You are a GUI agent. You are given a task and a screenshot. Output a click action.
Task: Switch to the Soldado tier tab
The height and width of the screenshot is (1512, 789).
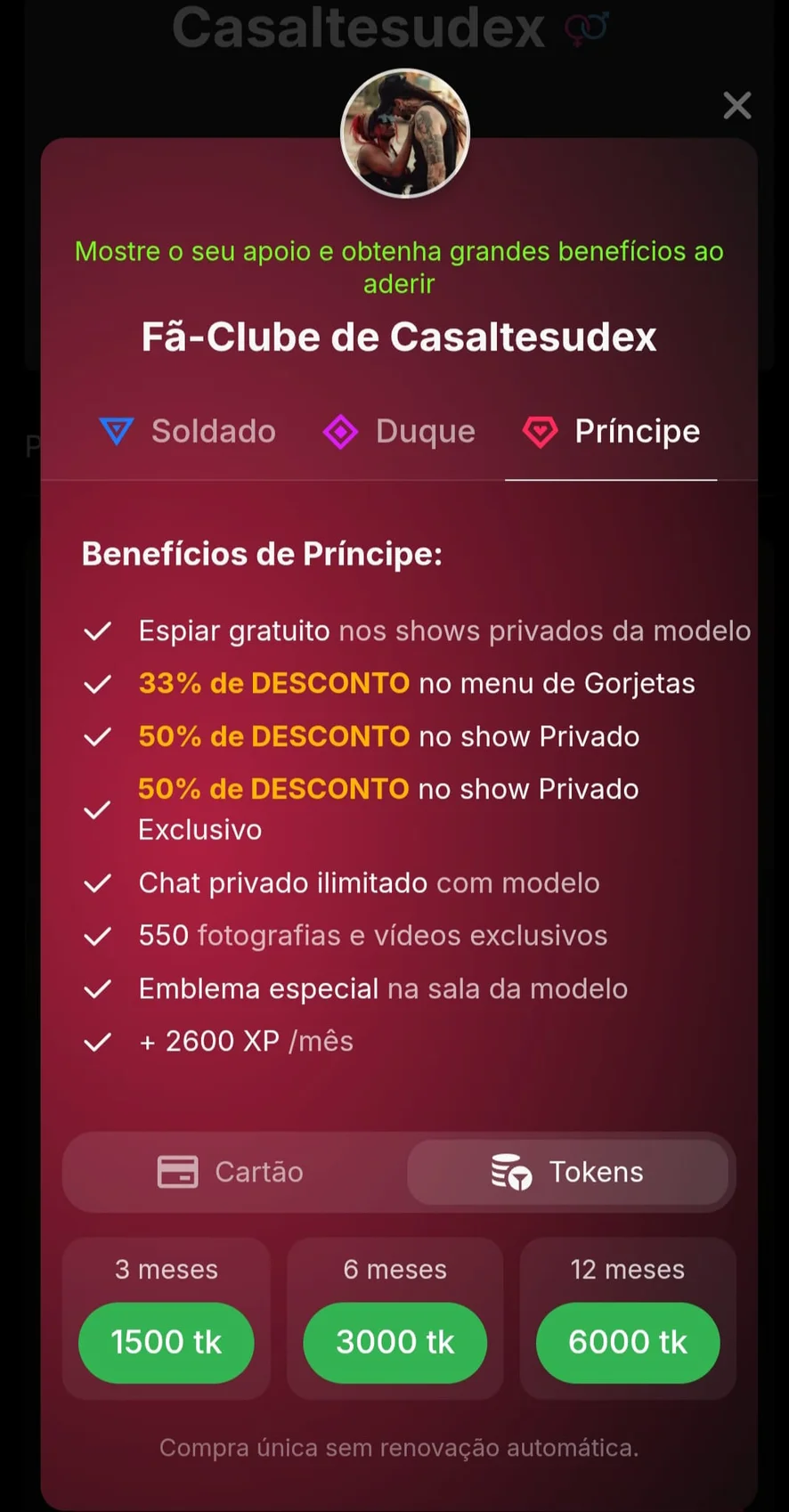(188, 432)
